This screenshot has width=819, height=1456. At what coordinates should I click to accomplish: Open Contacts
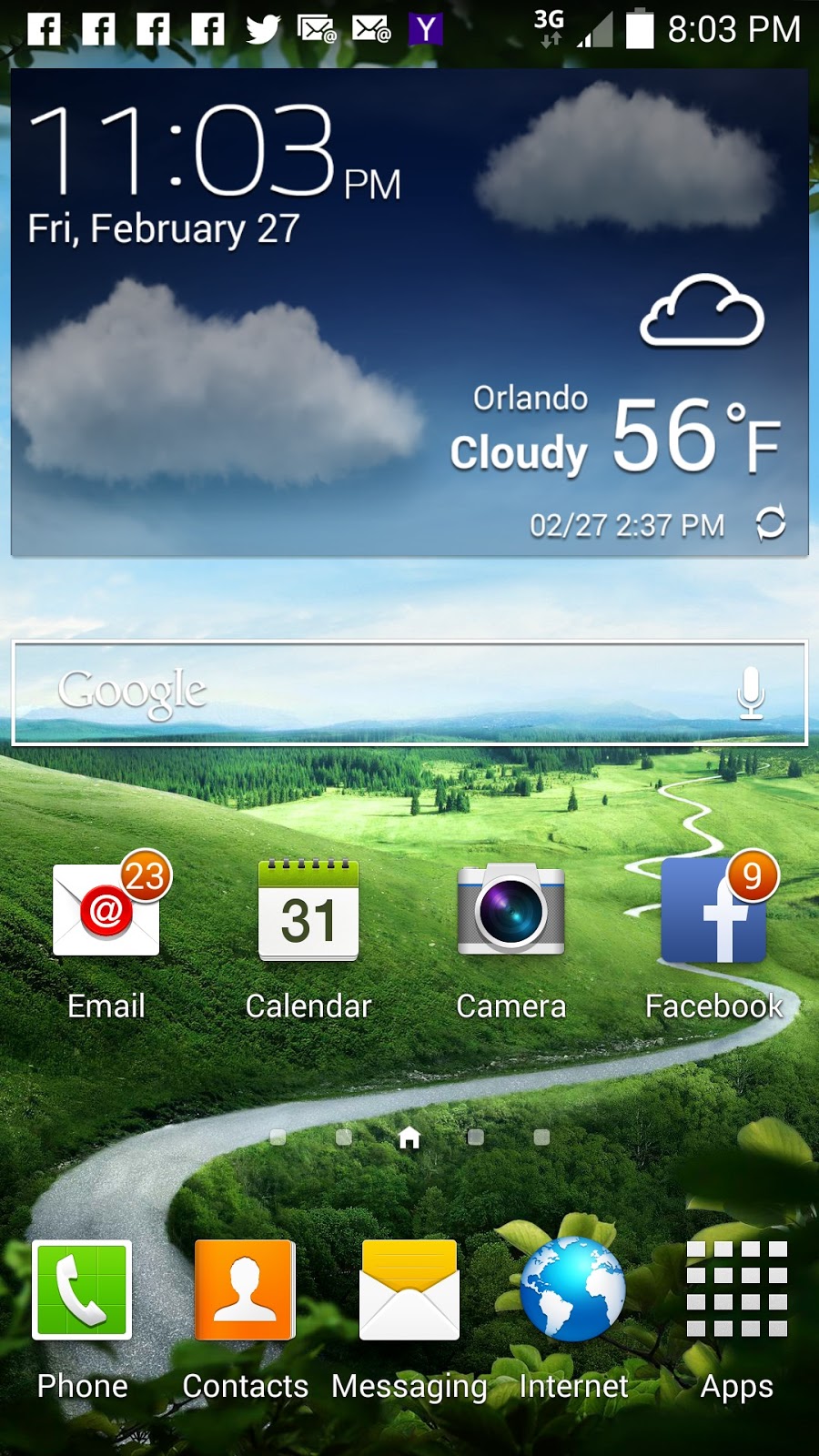click(x=245, y=1290)
